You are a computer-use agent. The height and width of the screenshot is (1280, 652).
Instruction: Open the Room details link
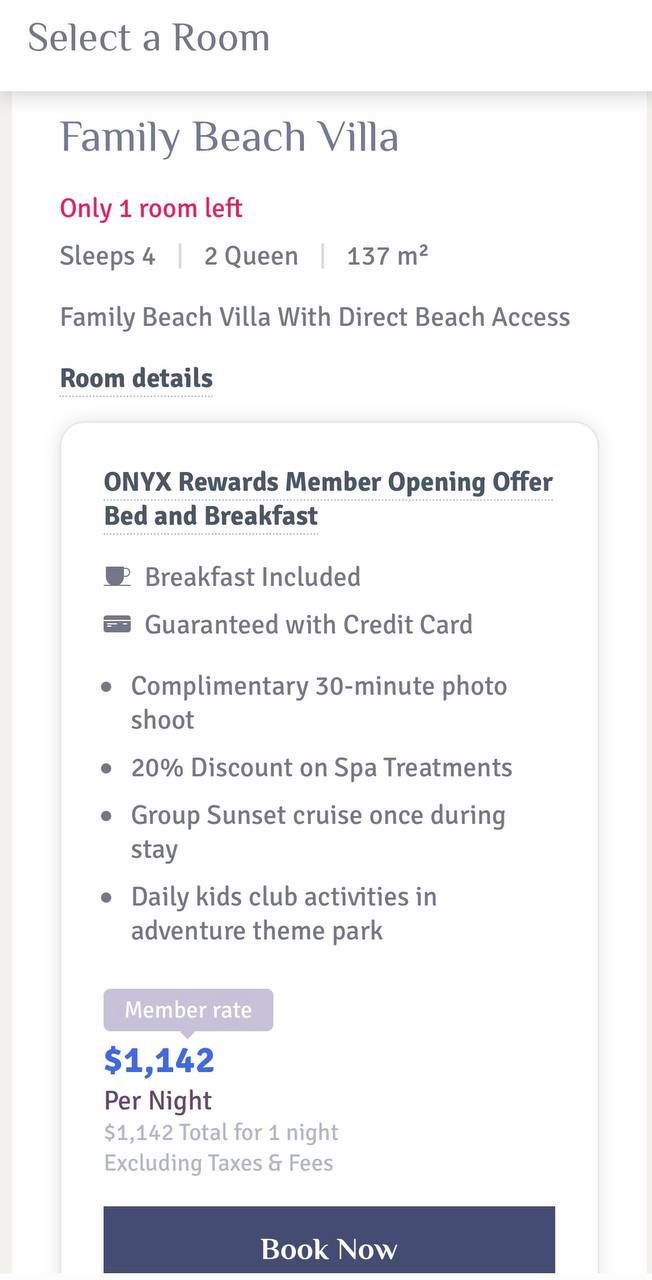tap(136, 379)
